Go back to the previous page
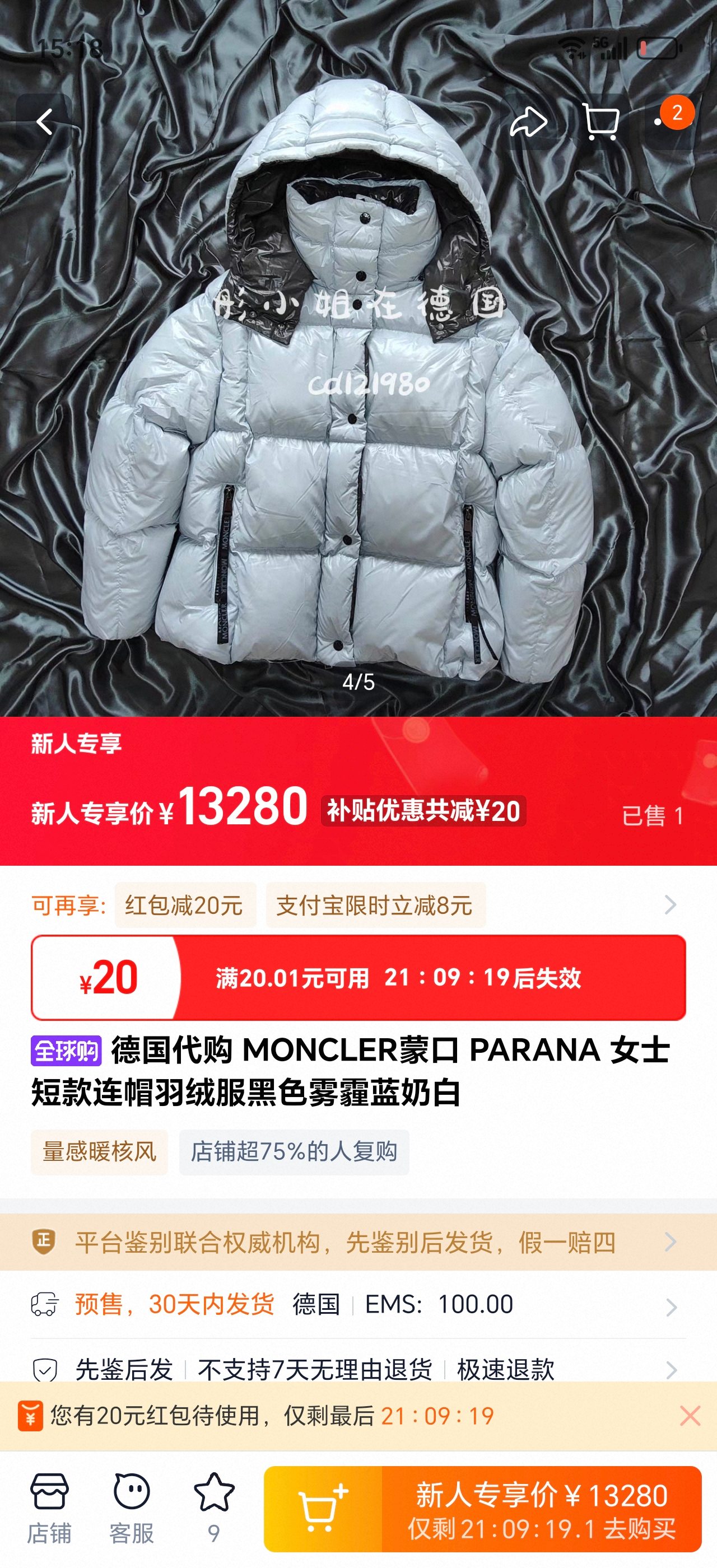 tap(44, 122)
